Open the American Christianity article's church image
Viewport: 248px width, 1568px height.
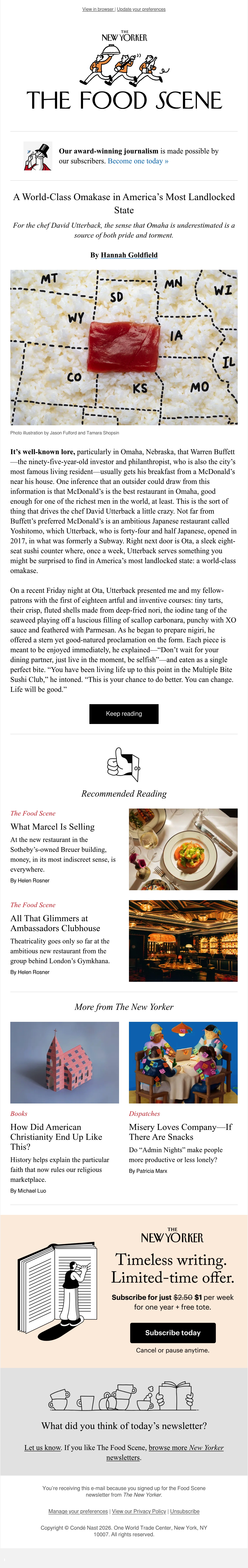[x=64, y=1062]
